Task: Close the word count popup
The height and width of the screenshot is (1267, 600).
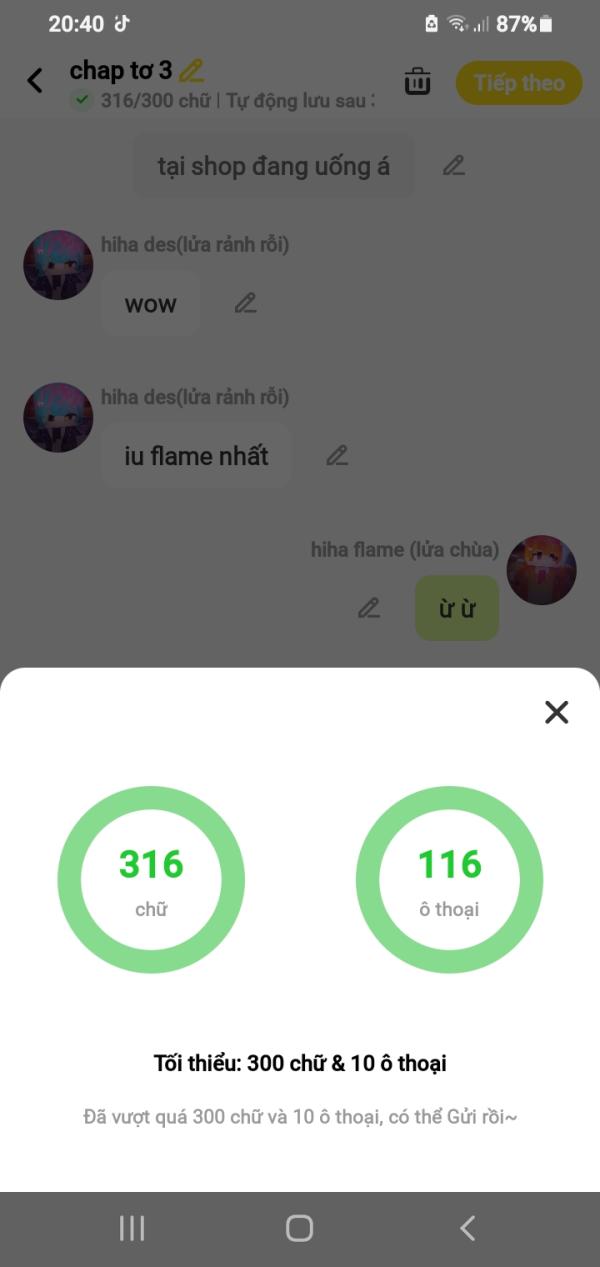Action: tap(556, 712)
